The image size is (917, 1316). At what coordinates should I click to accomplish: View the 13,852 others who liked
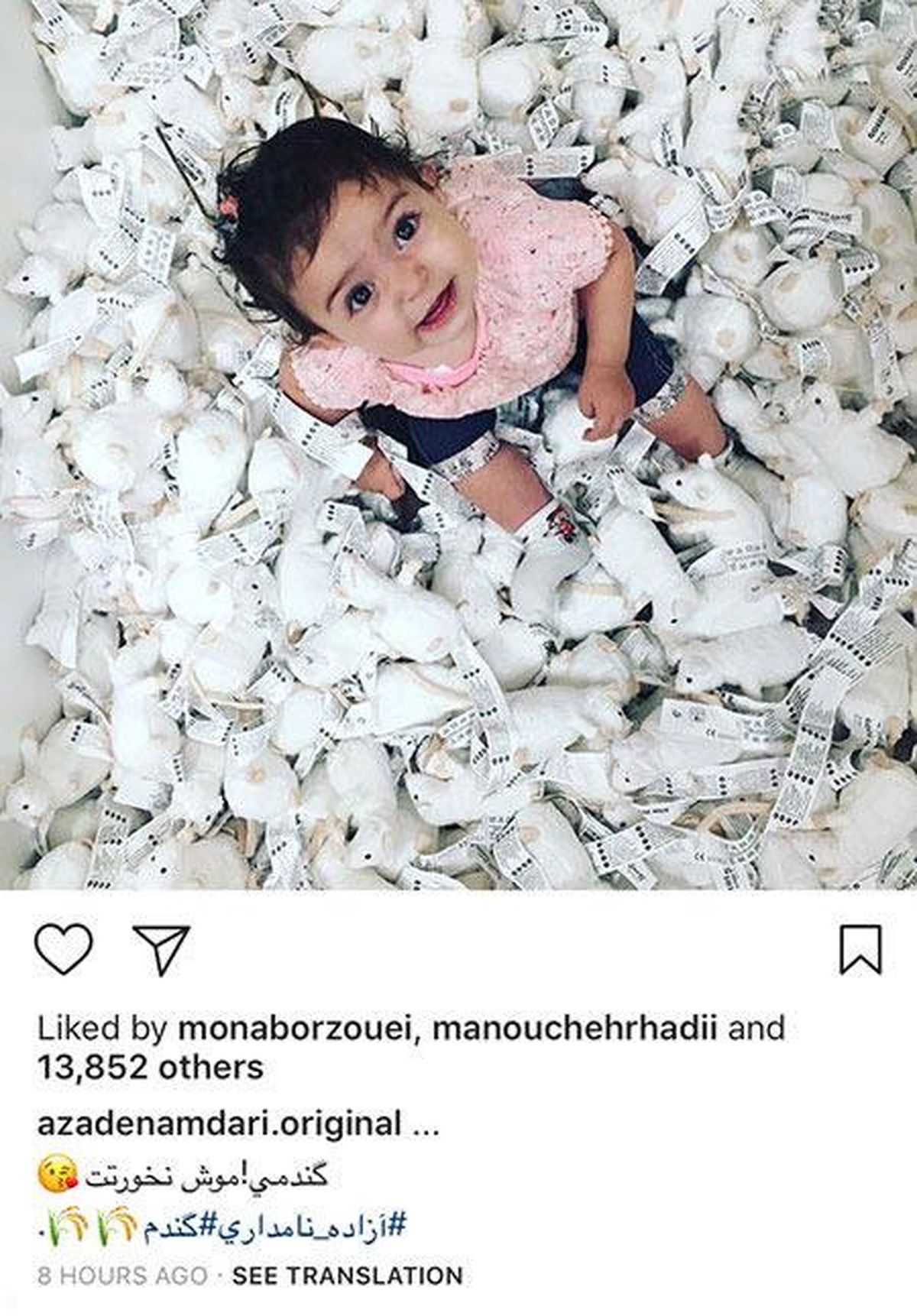[x=150, y=1067]
